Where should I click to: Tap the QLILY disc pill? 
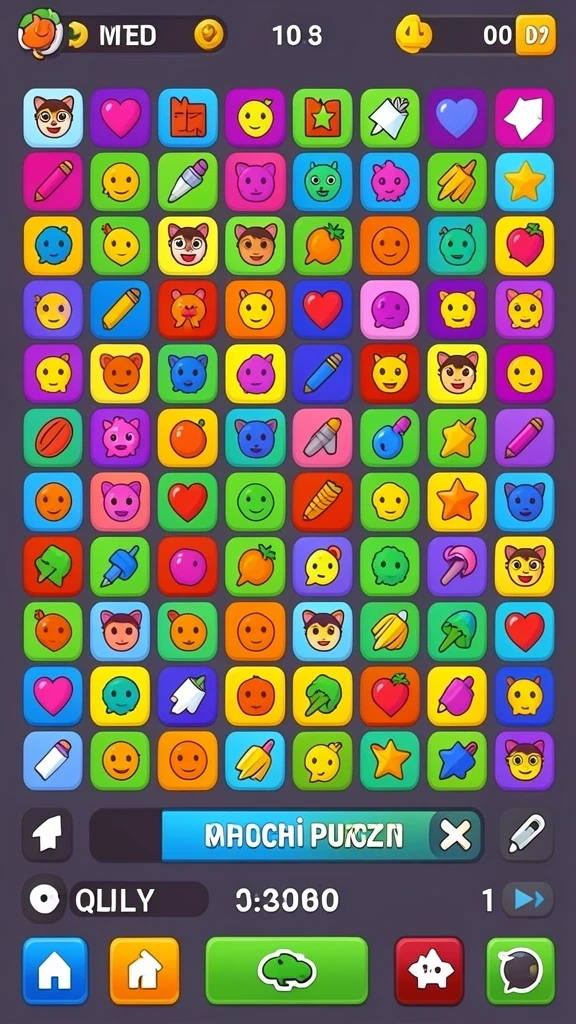pyautogui.click(x=116, y=900)
